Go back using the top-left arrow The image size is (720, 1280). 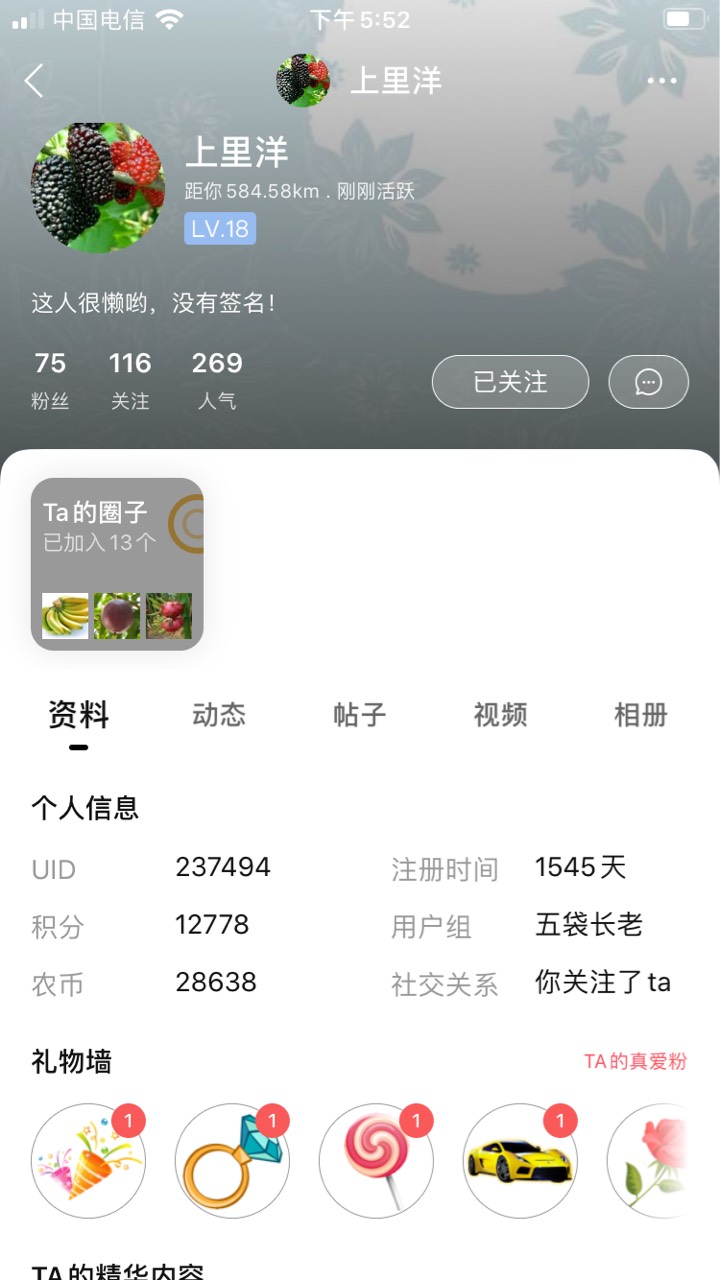35,81
